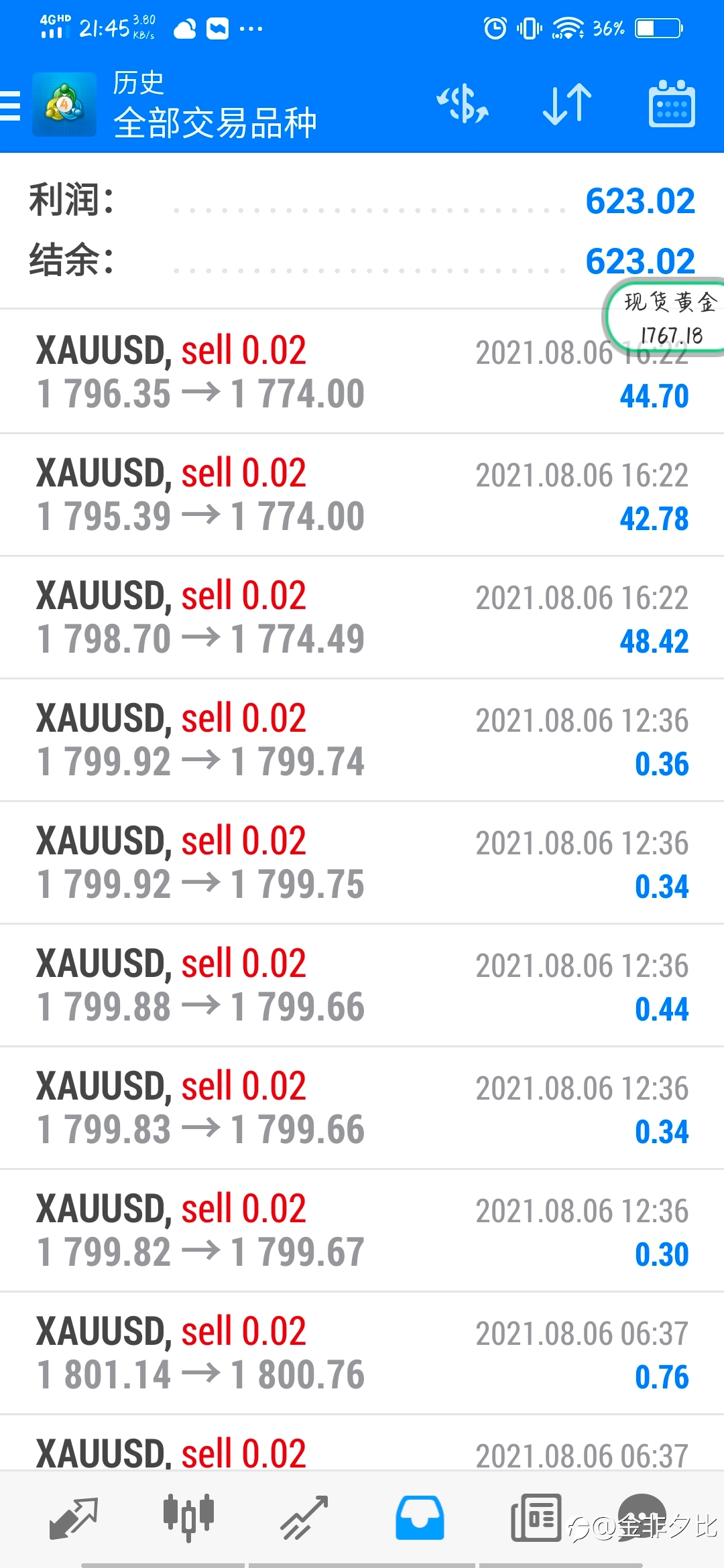Open the hamburger drawer menu
The height and width of the screenshot is (1568, 724).
[x=11, y=106]
